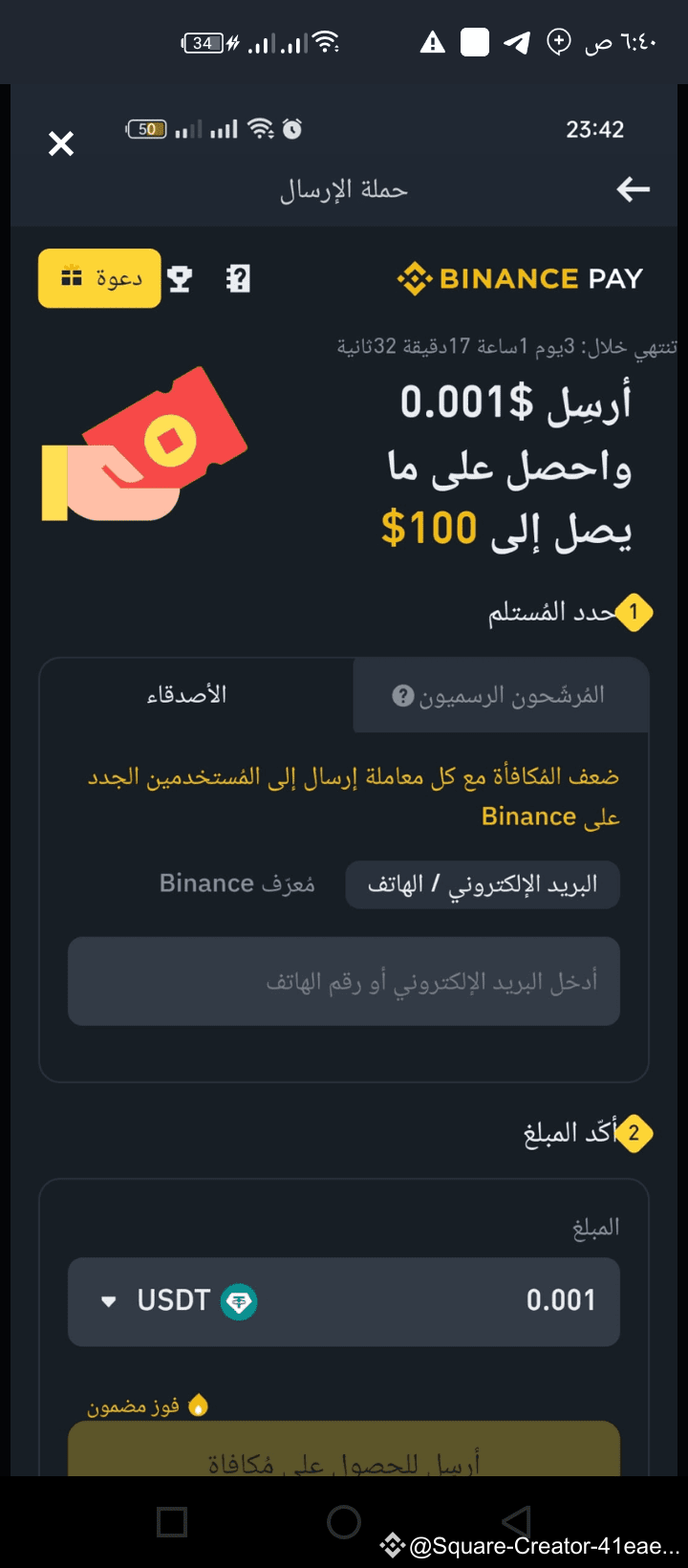This screenshot has height=1568, width=688.
Task: Click the flame icon next to فوز مضمون
Action: coord(199,1403)
